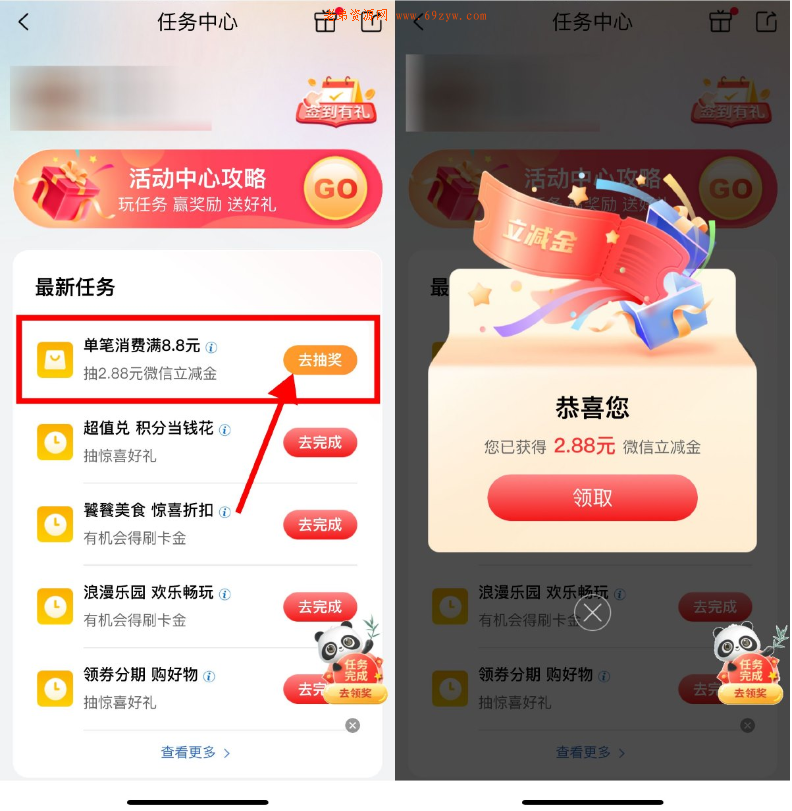
Task: Claim the 2.88元 reward with 领取
Action: coord(592,498)
